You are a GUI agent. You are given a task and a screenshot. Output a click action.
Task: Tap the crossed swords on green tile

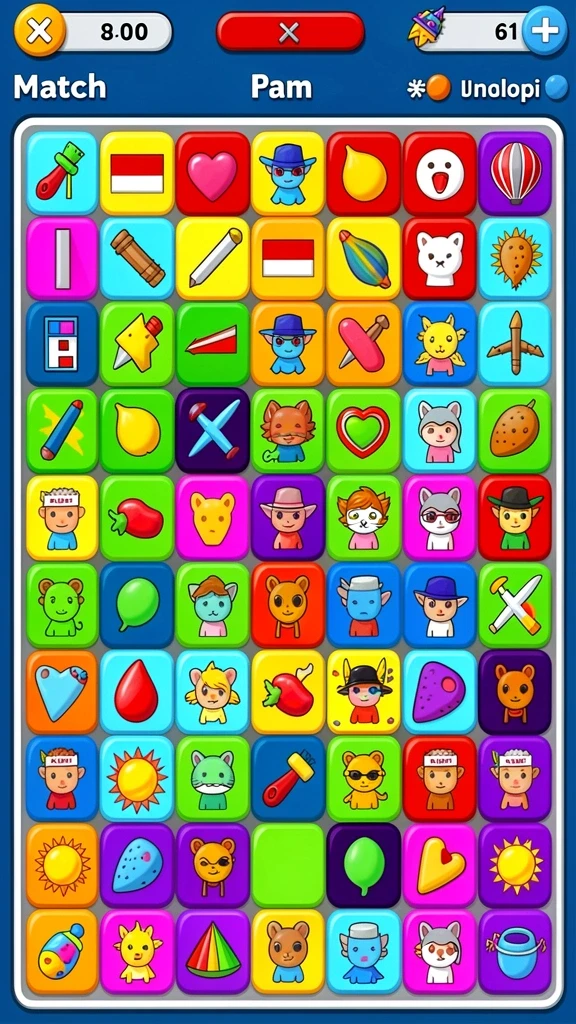pyautogui.click(x=515, y=605)
